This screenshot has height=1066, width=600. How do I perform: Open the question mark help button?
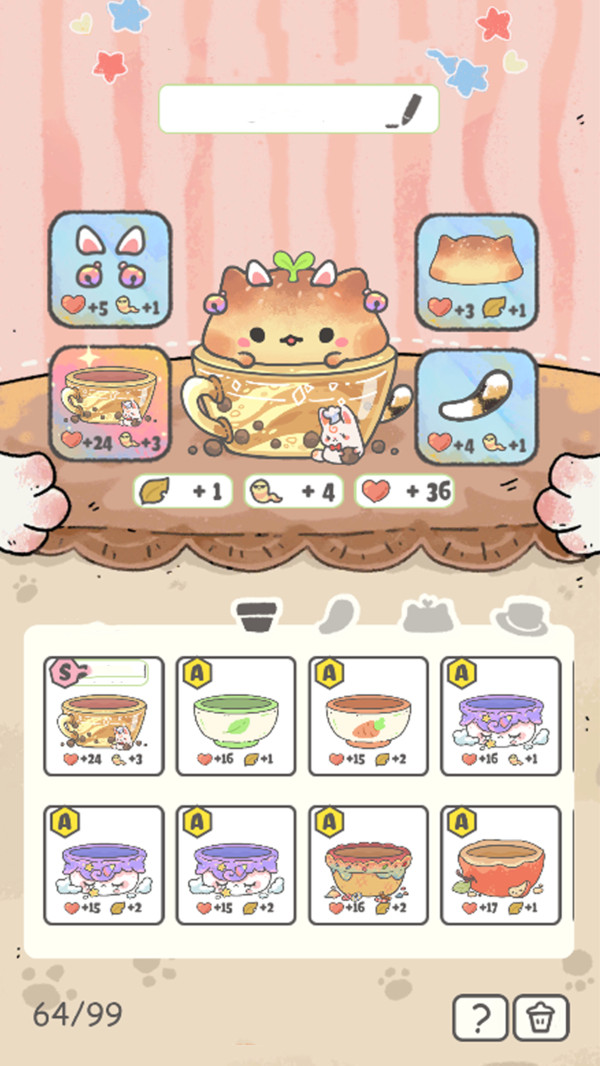click(480, 1017)
